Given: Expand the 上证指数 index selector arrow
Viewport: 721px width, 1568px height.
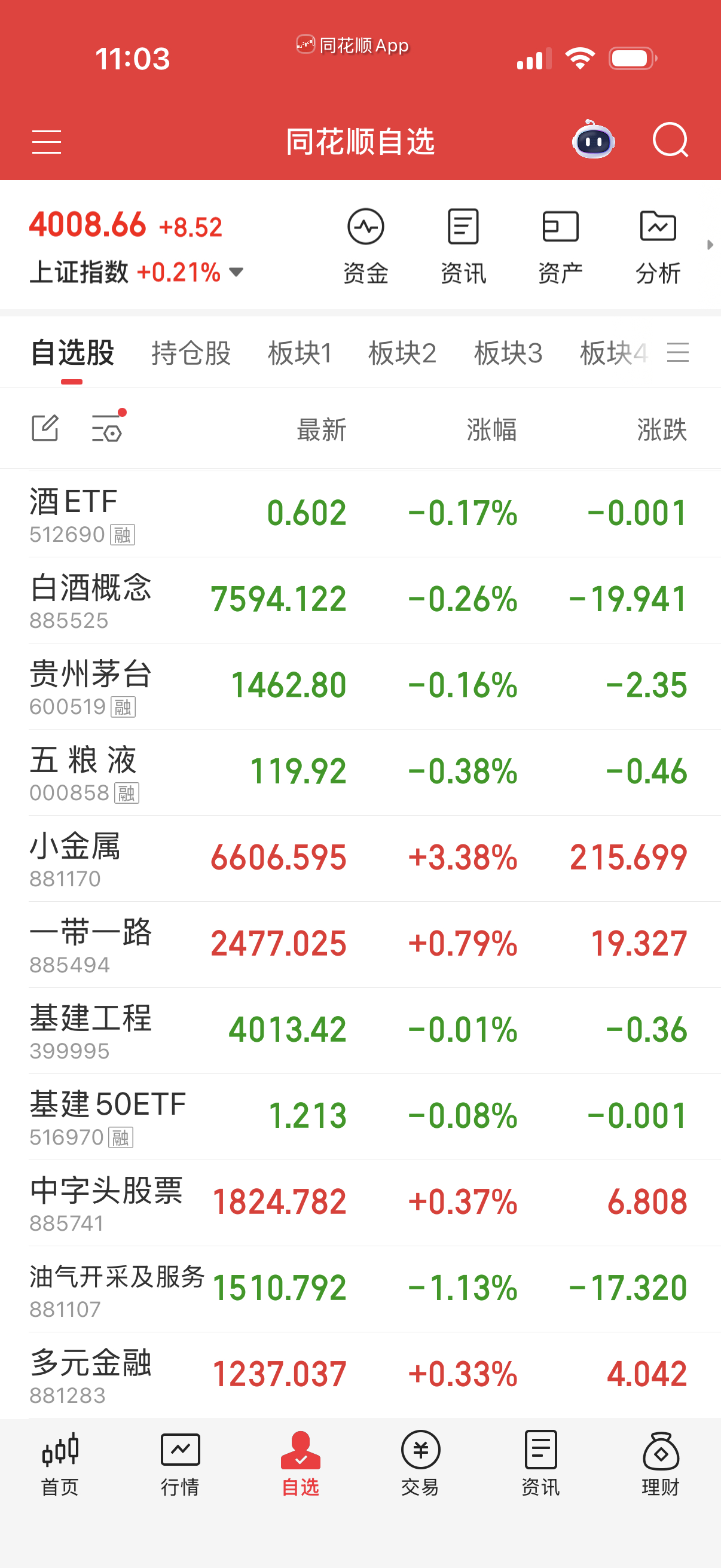Looking at the screenshot, I should [236, 273].
